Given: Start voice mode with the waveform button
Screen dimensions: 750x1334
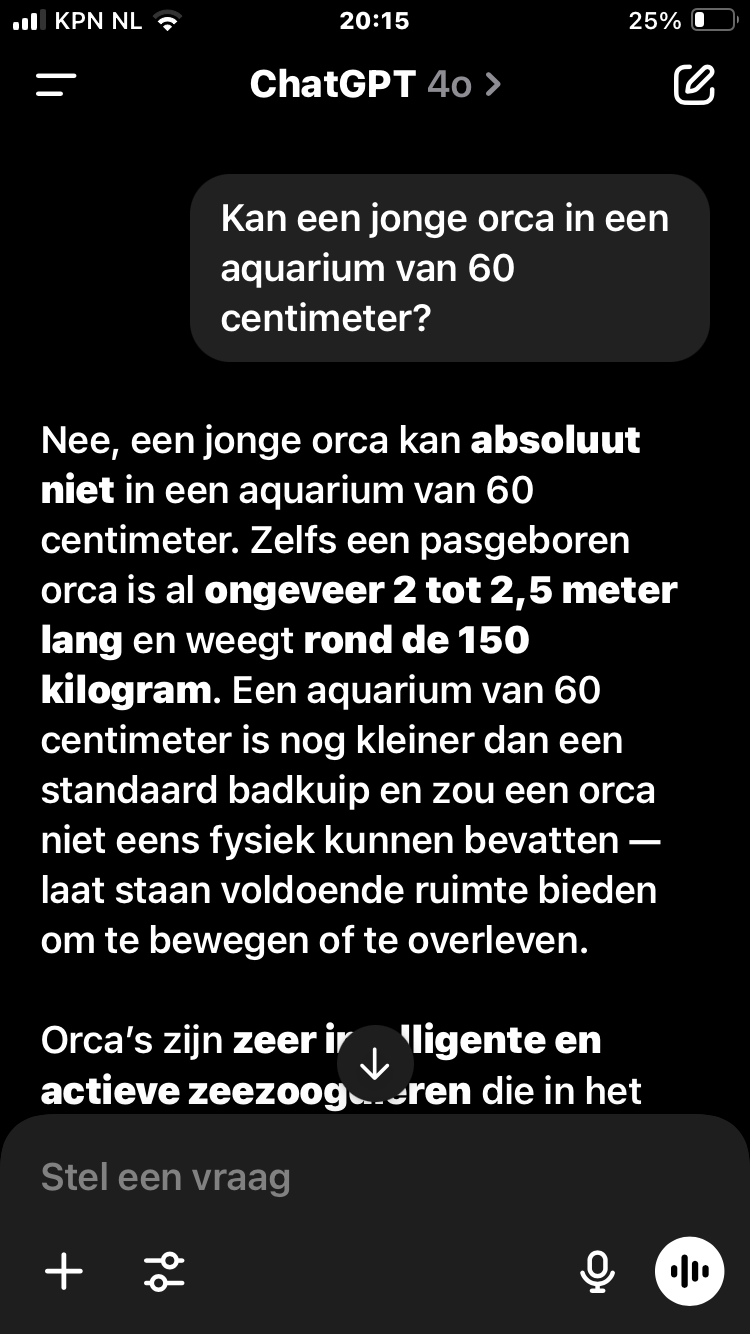Looking at the screenshot, I should 689,1272.
